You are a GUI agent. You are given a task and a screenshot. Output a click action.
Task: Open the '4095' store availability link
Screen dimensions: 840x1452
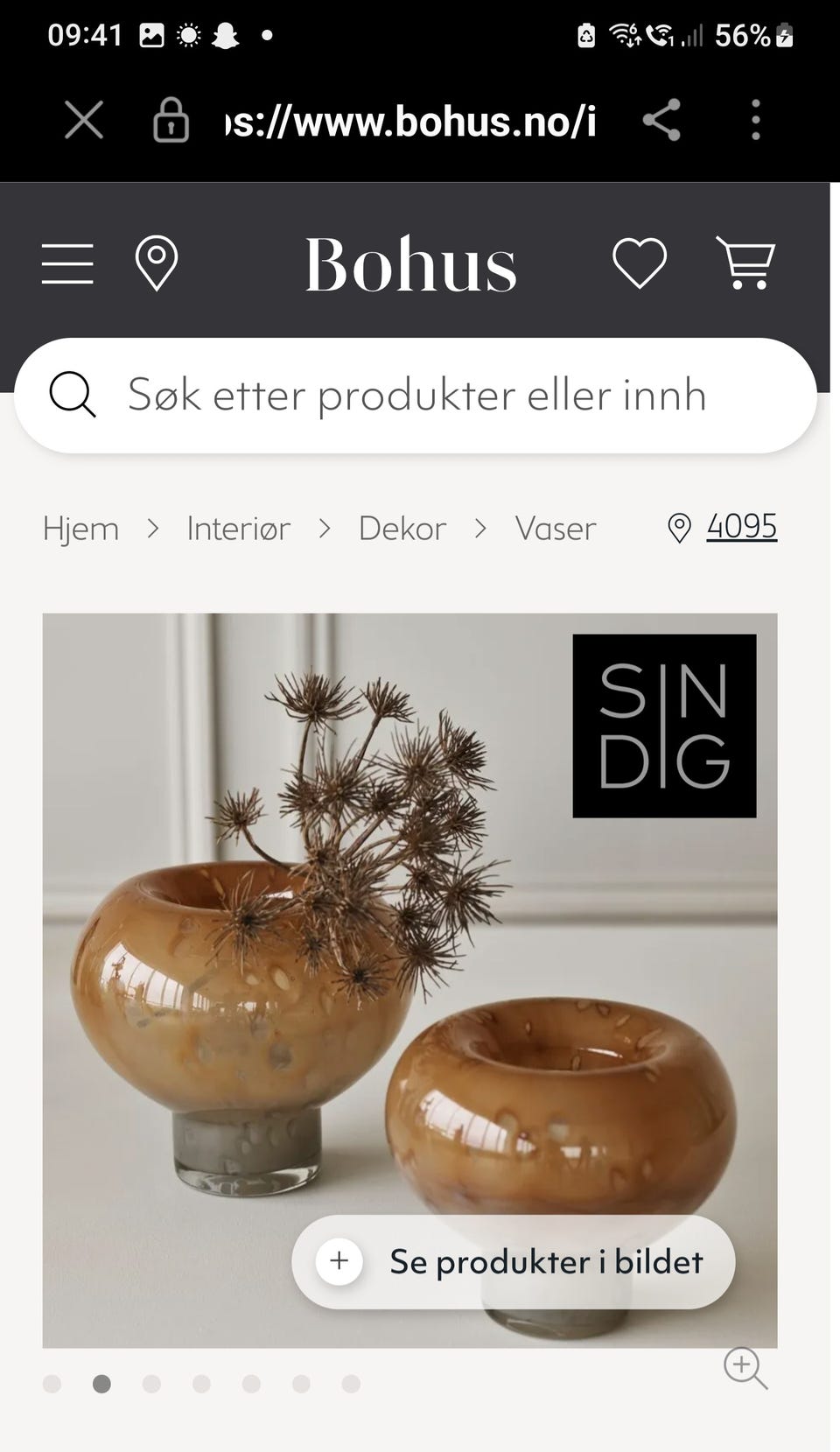[x=741, y=529]
